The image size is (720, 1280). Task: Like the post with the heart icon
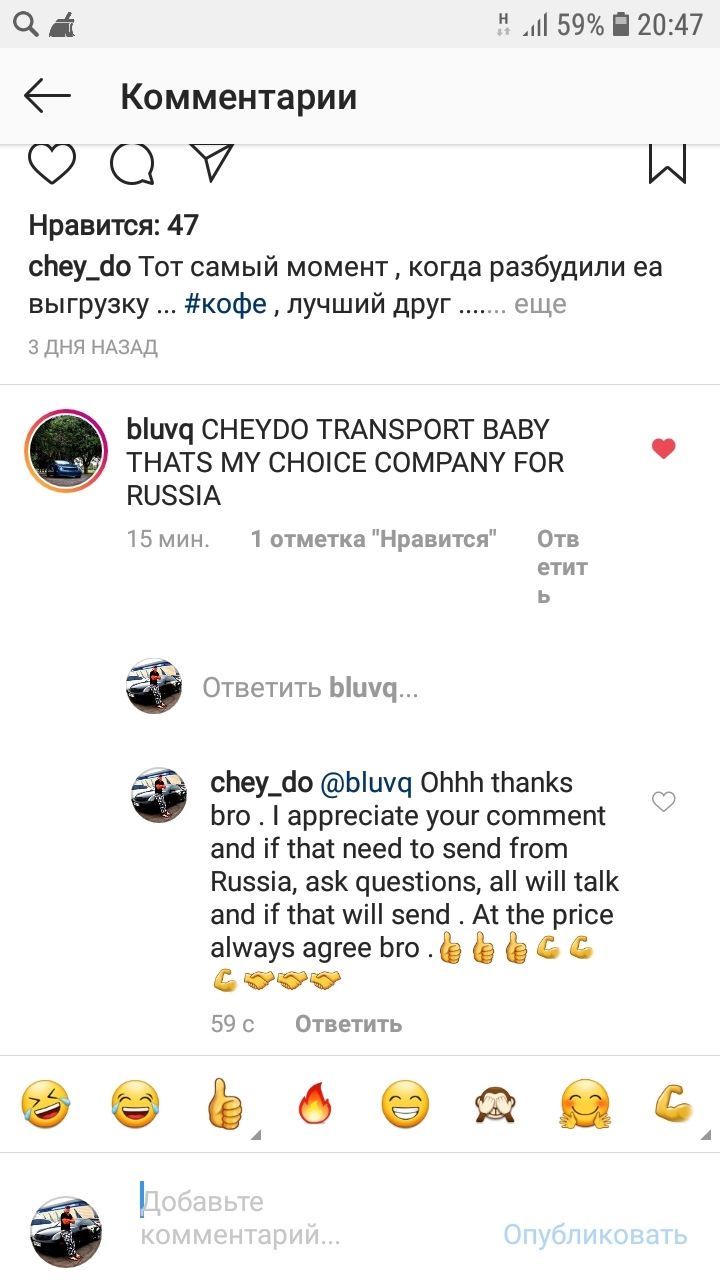[x=52, y=164]
